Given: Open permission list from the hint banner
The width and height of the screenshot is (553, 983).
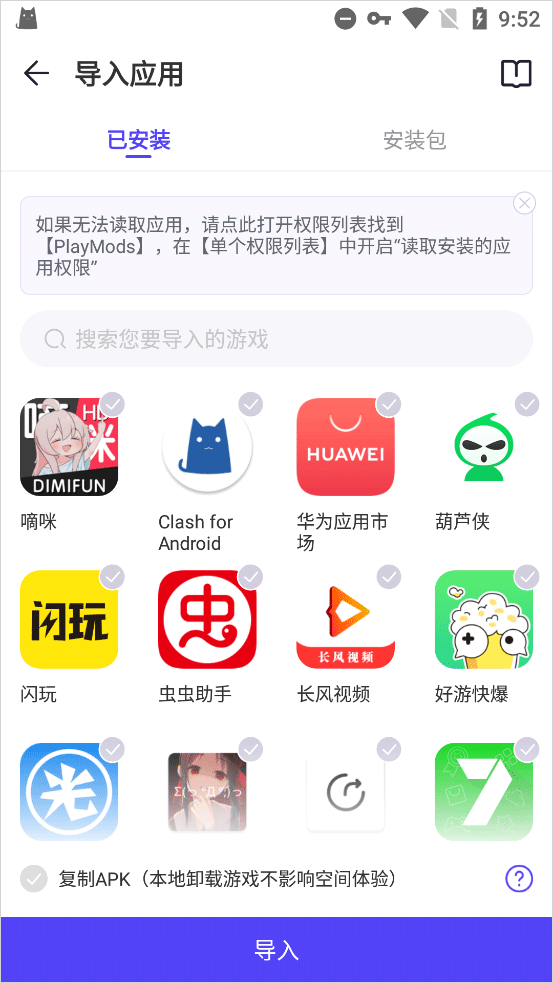Looking at the screenshot, I should pos(276,246).
